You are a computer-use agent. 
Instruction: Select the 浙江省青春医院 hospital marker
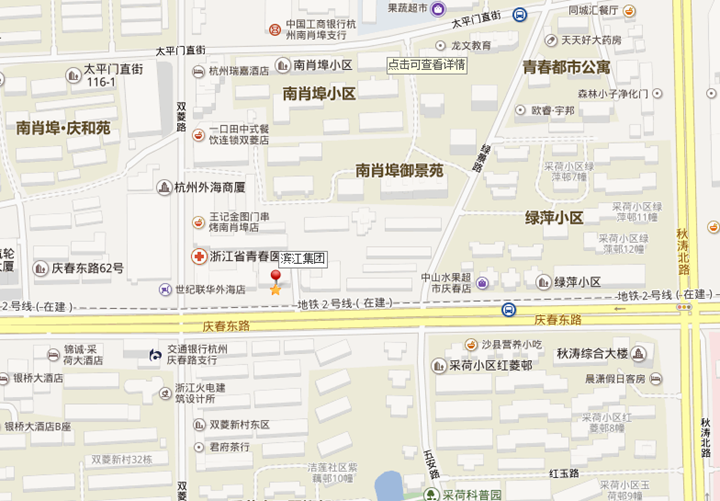point(200,257)
